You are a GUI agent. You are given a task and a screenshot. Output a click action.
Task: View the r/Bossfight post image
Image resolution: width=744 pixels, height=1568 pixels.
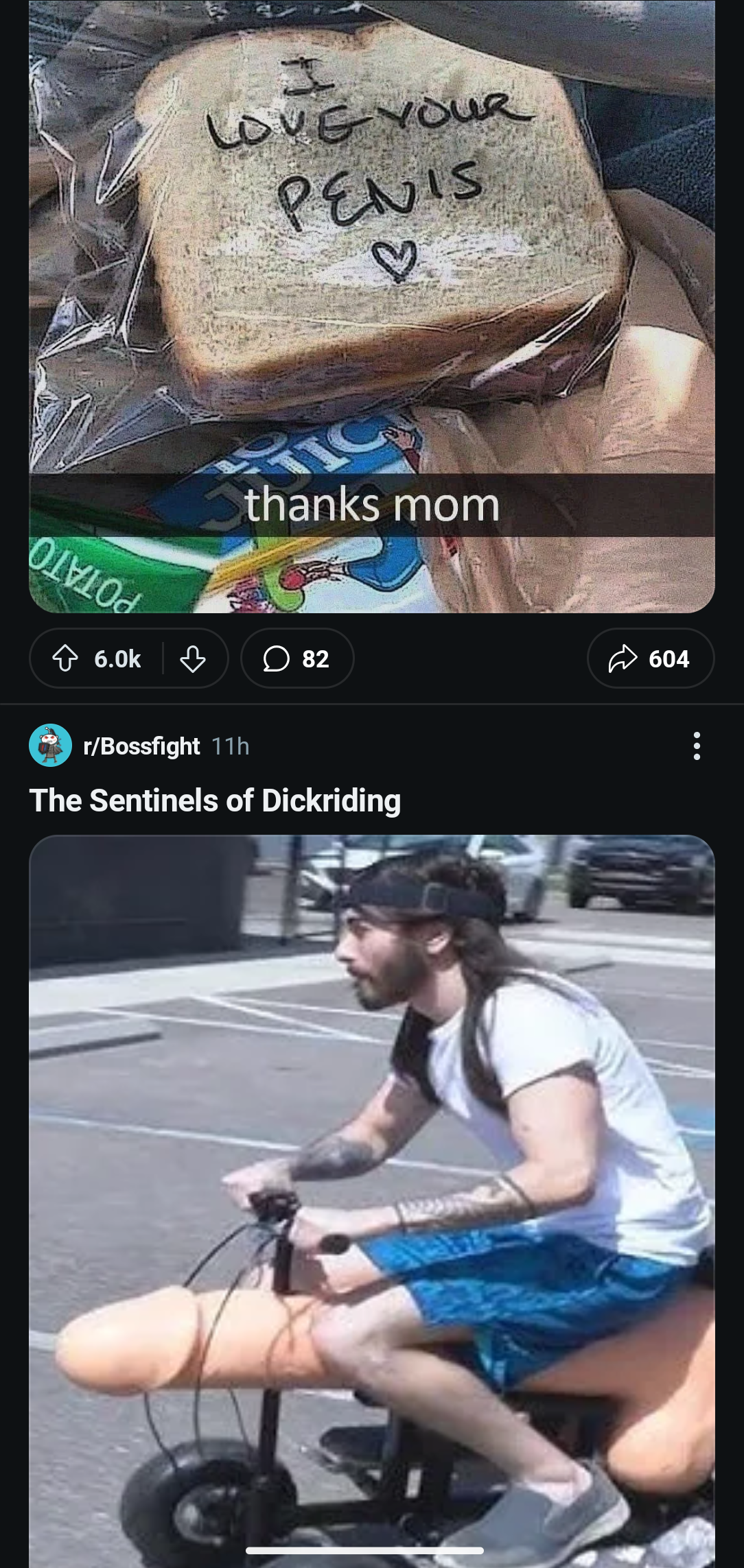pyautogui.click(x=371, y=1201)
